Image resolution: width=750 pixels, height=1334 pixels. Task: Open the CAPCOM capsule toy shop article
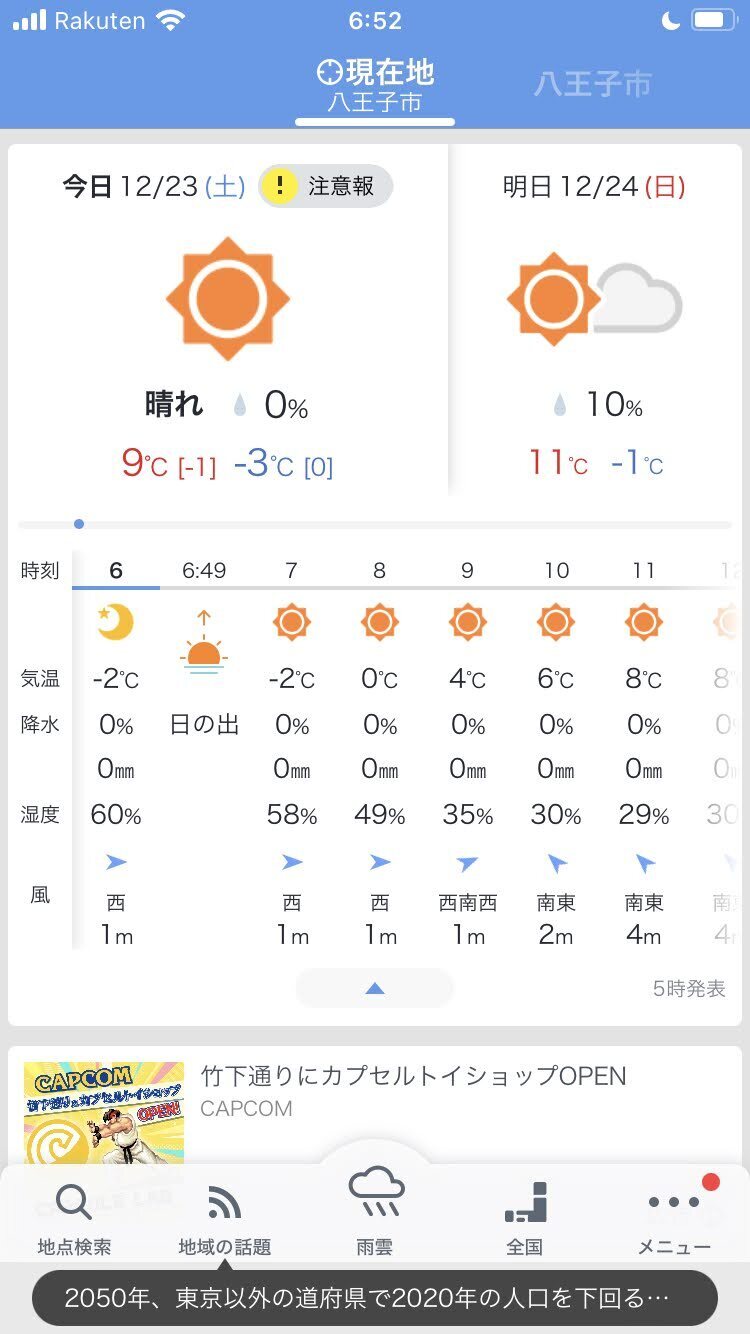(375, 1105)
